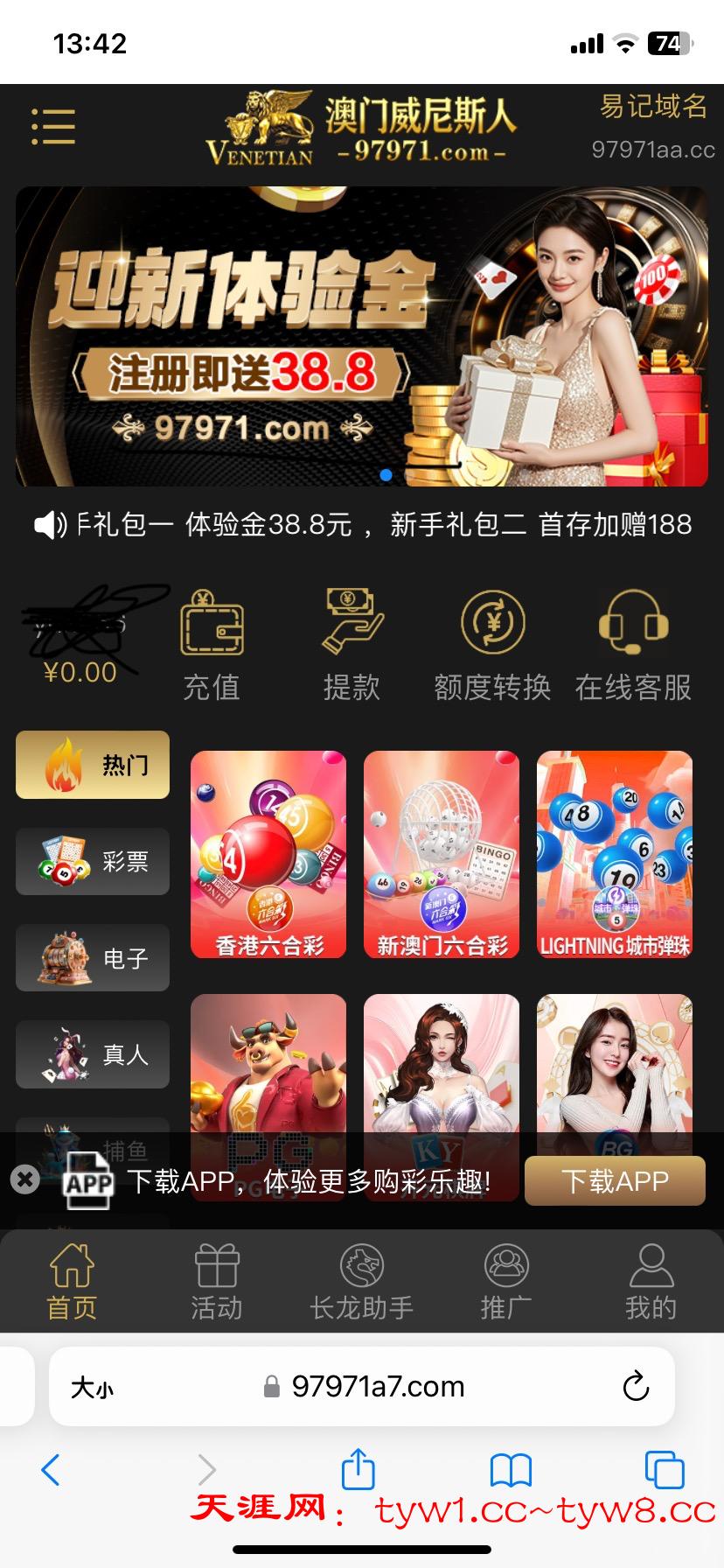Select the 电子 category

[x=93, y=958]
